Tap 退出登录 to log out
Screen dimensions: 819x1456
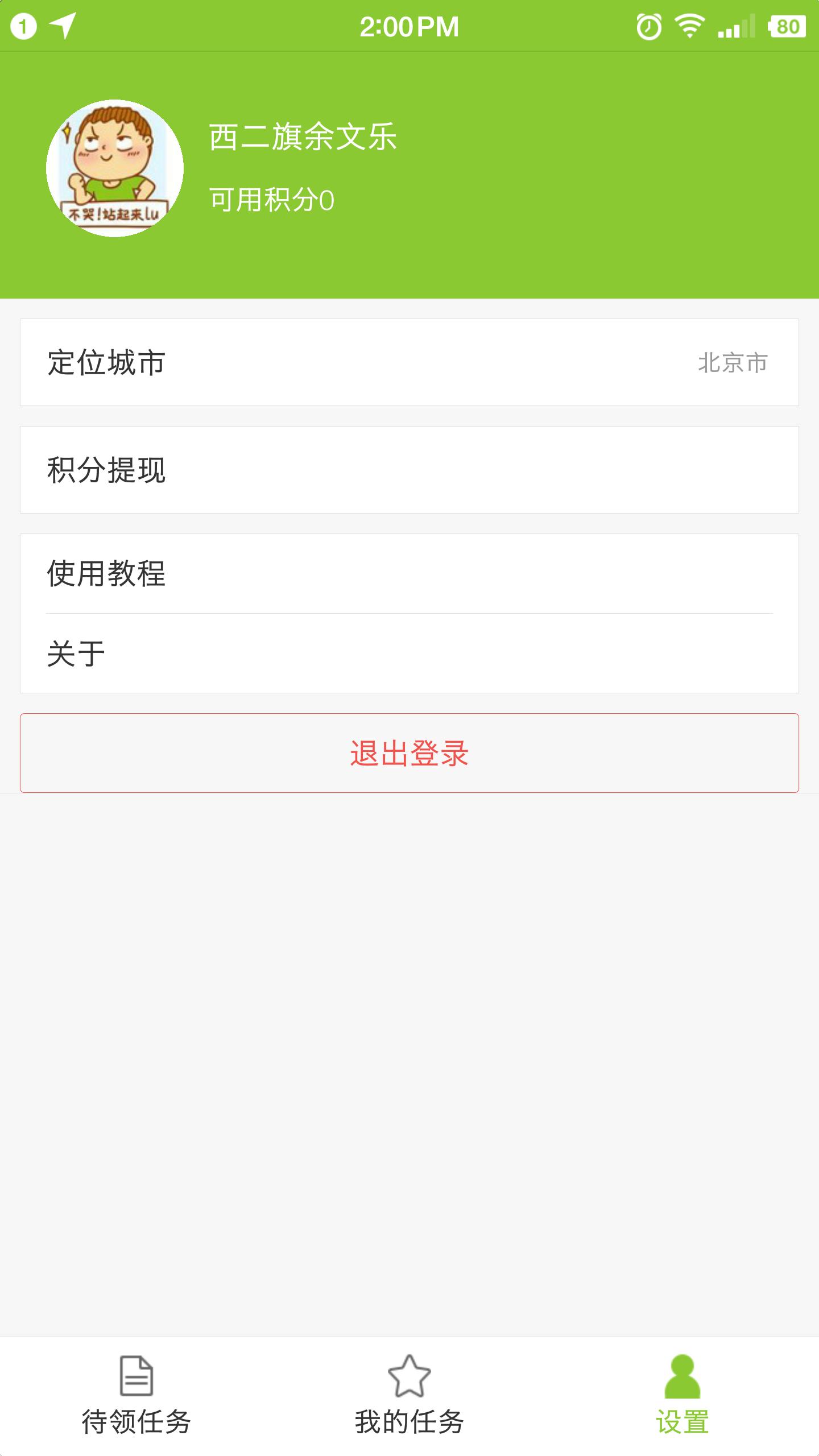pos(409,753)
